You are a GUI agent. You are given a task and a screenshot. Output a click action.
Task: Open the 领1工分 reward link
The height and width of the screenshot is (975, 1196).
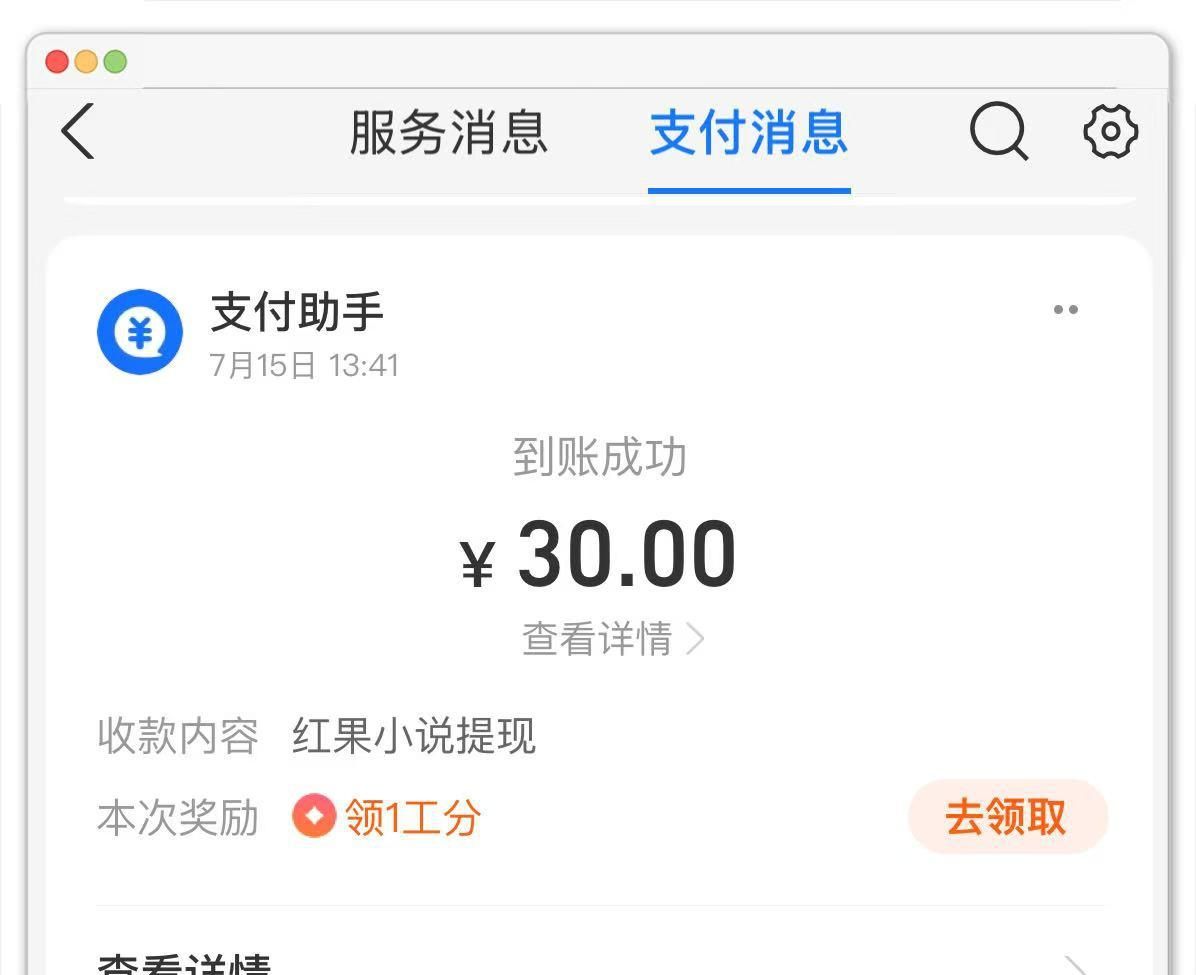(388, 818)
